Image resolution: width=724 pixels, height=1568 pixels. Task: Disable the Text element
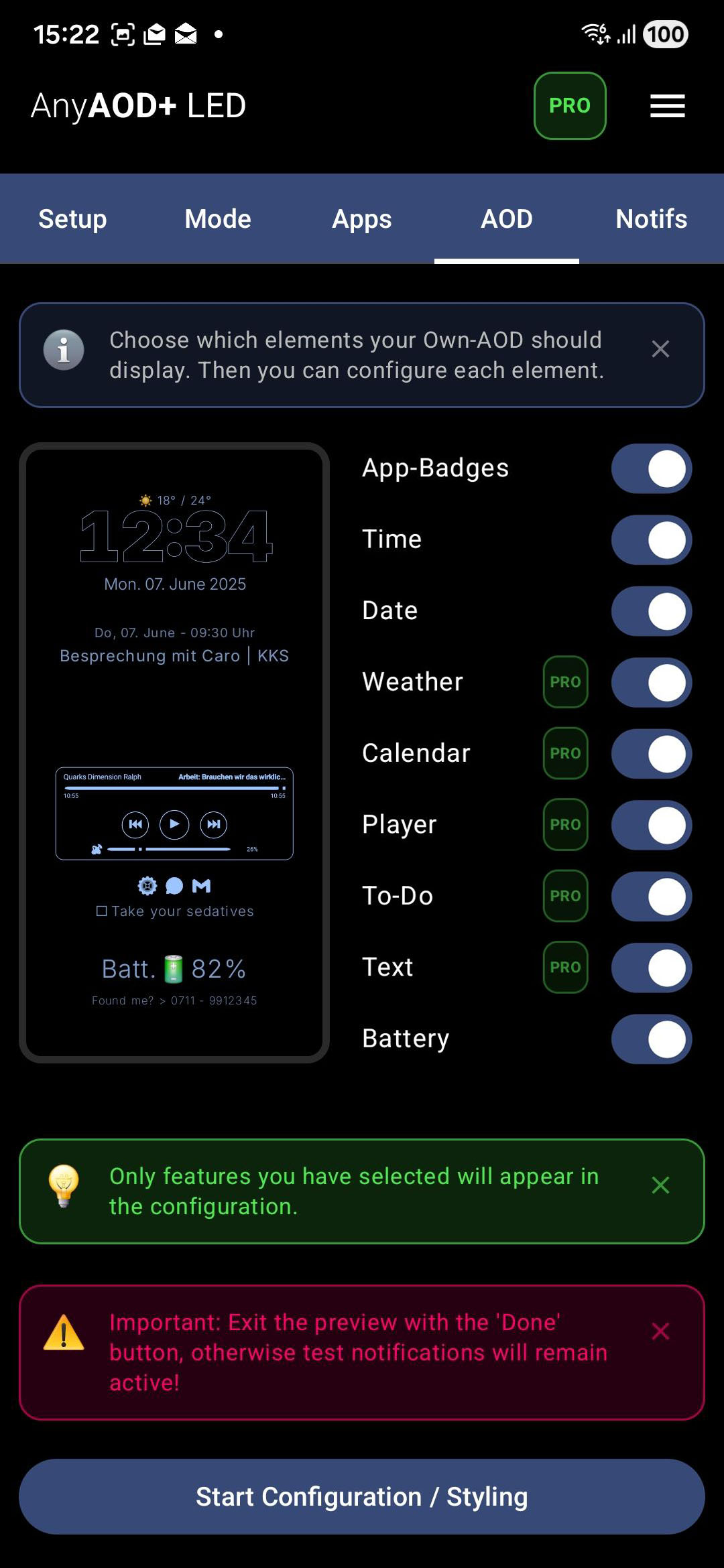(651, 968)
